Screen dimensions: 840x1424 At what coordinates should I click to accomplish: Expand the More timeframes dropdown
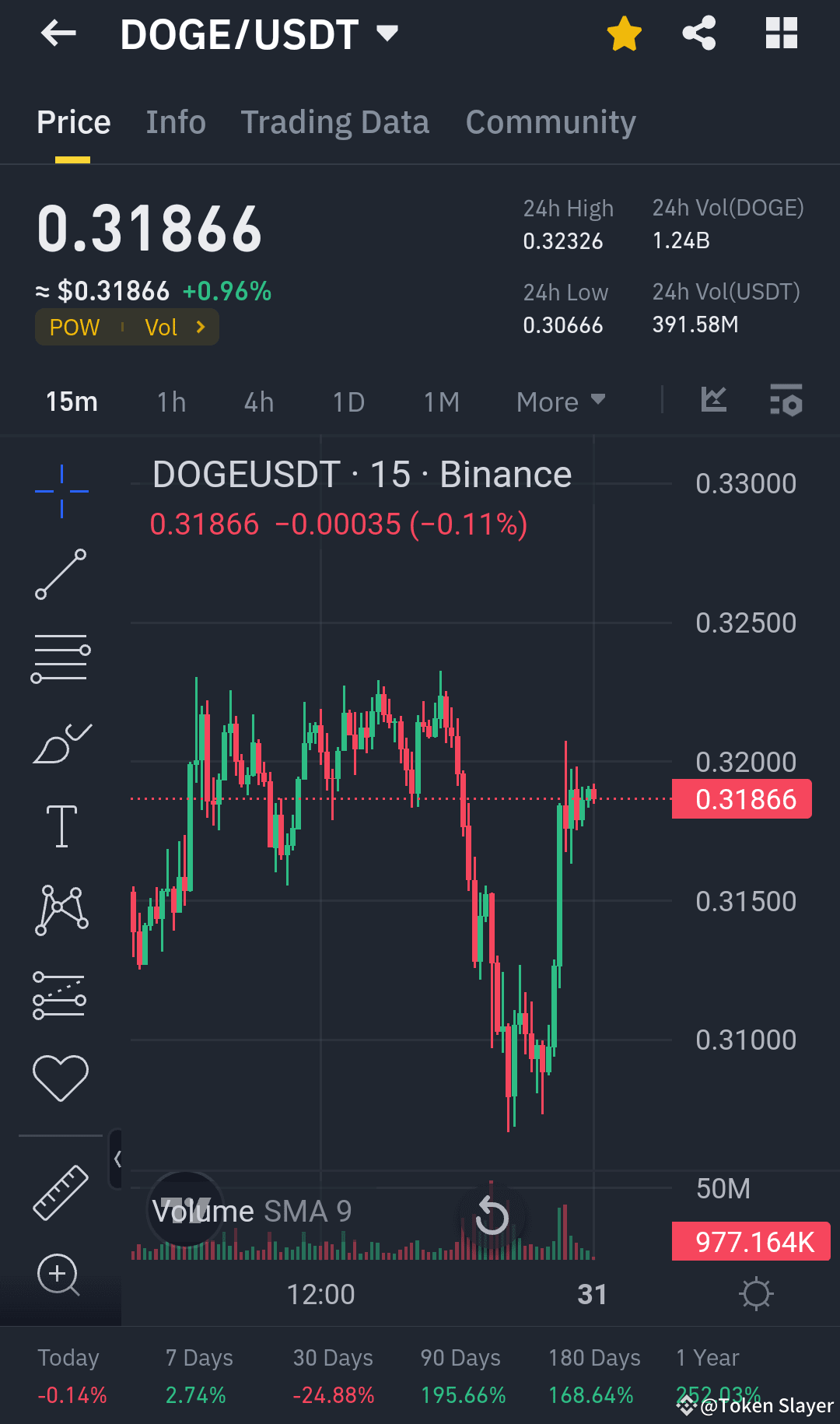560,402
